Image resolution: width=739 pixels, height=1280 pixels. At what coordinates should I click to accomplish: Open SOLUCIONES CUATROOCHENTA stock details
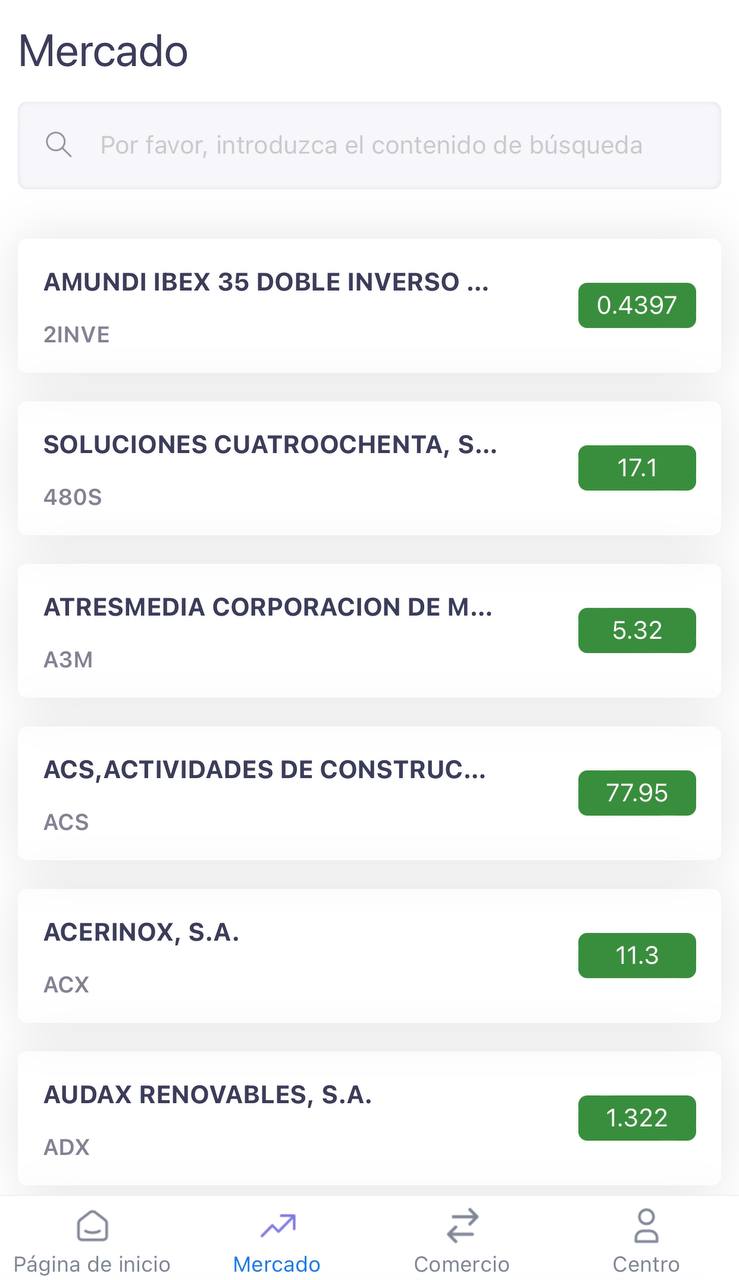pyautogui.click(x=368, y=468)
